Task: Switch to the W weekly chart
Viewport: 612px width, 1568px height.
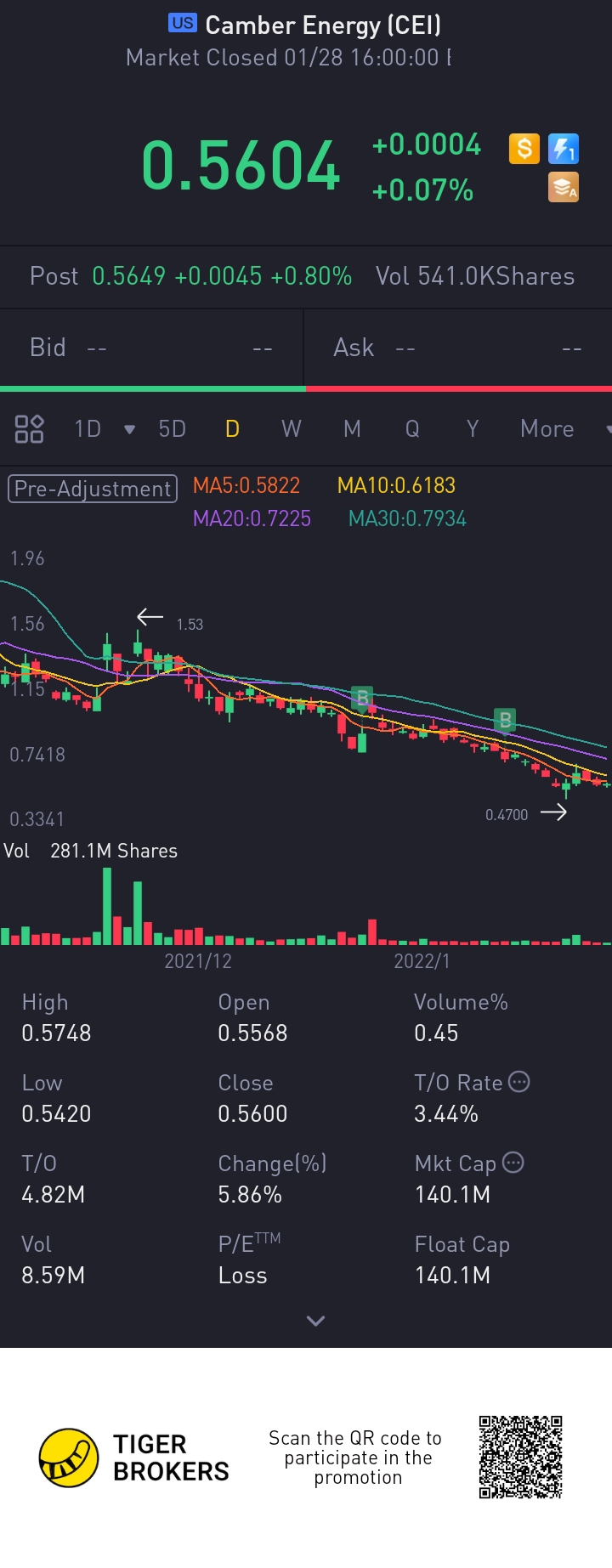Action: pyautogui.click(x=292, y=429)
